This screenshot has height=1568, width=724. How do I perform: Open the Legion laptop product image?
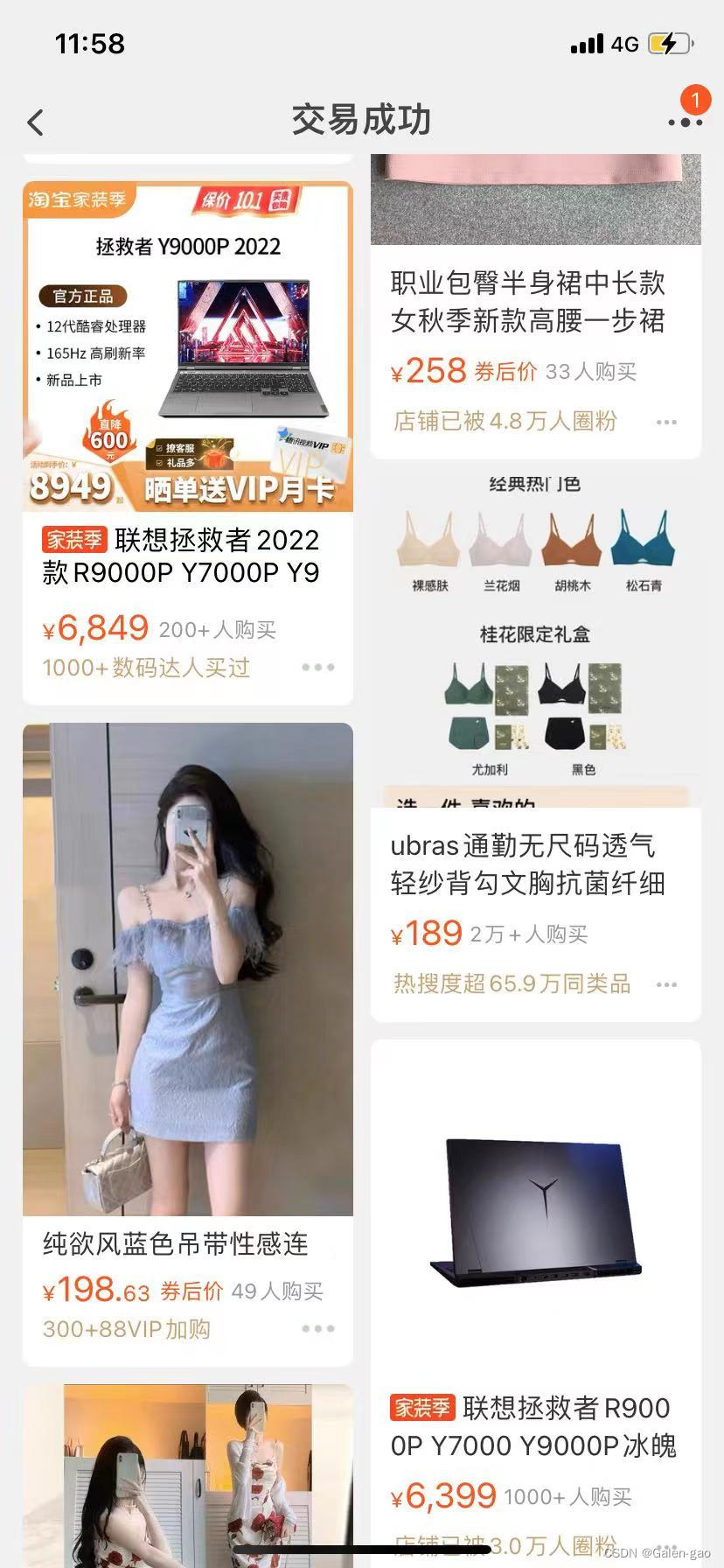(536, 1207)
